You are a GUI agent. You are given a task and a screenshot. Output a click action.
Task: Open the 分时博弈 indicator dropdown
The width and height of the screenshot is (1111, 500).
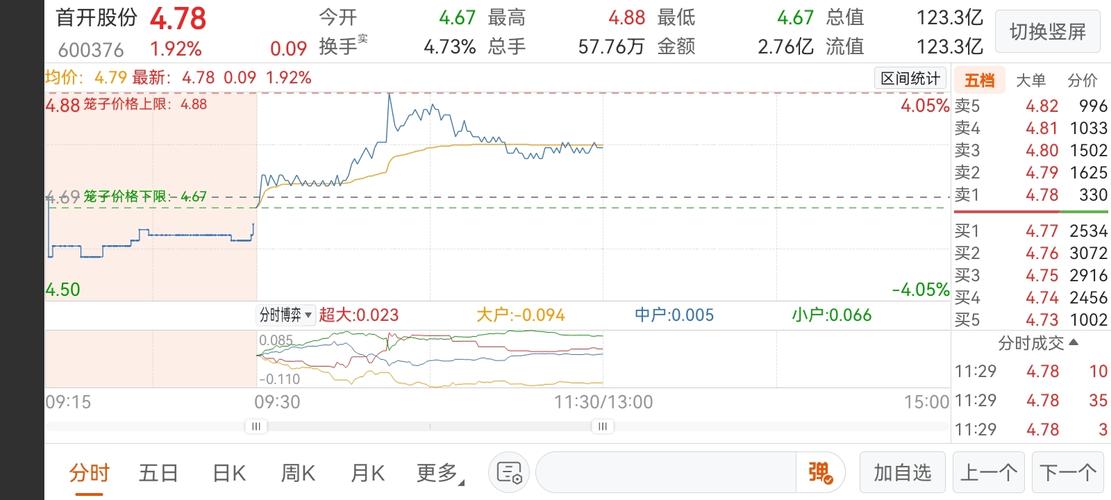[286, 315]
